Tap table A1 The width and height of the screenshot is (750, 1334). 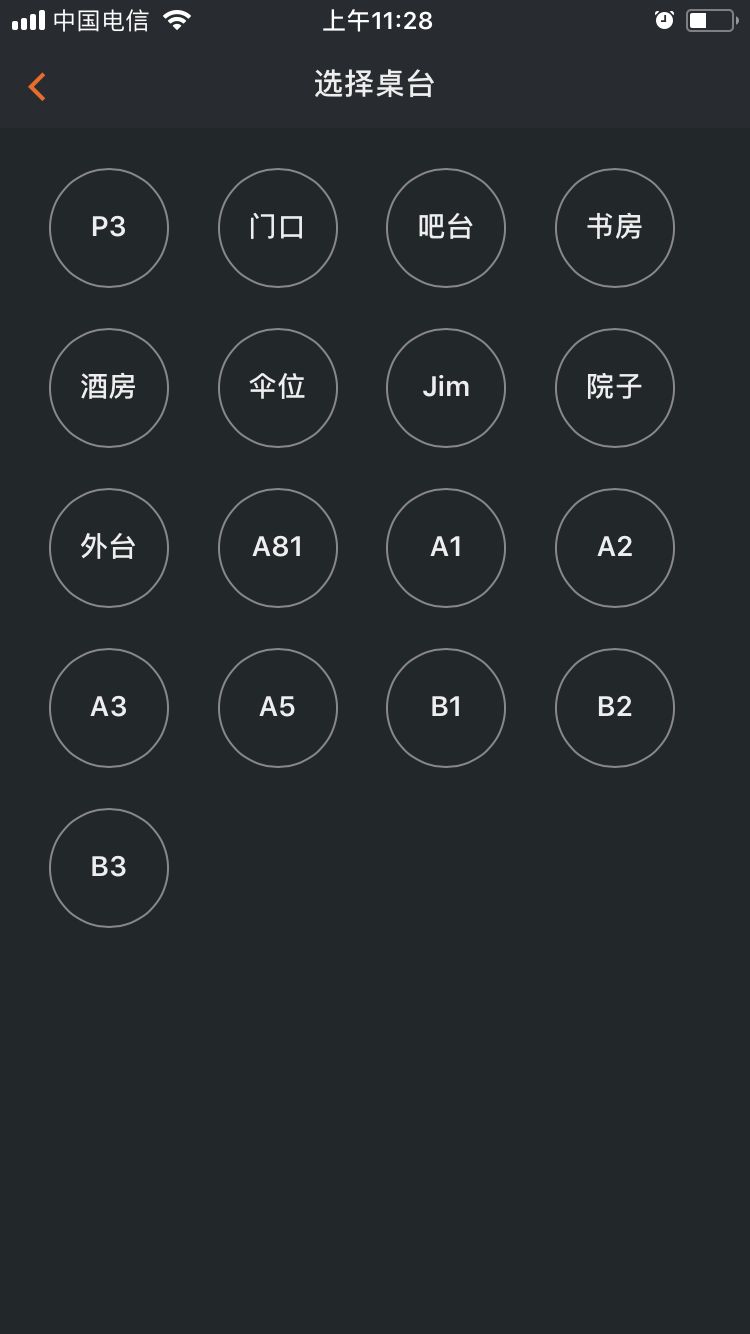click(x=446, y=548)
